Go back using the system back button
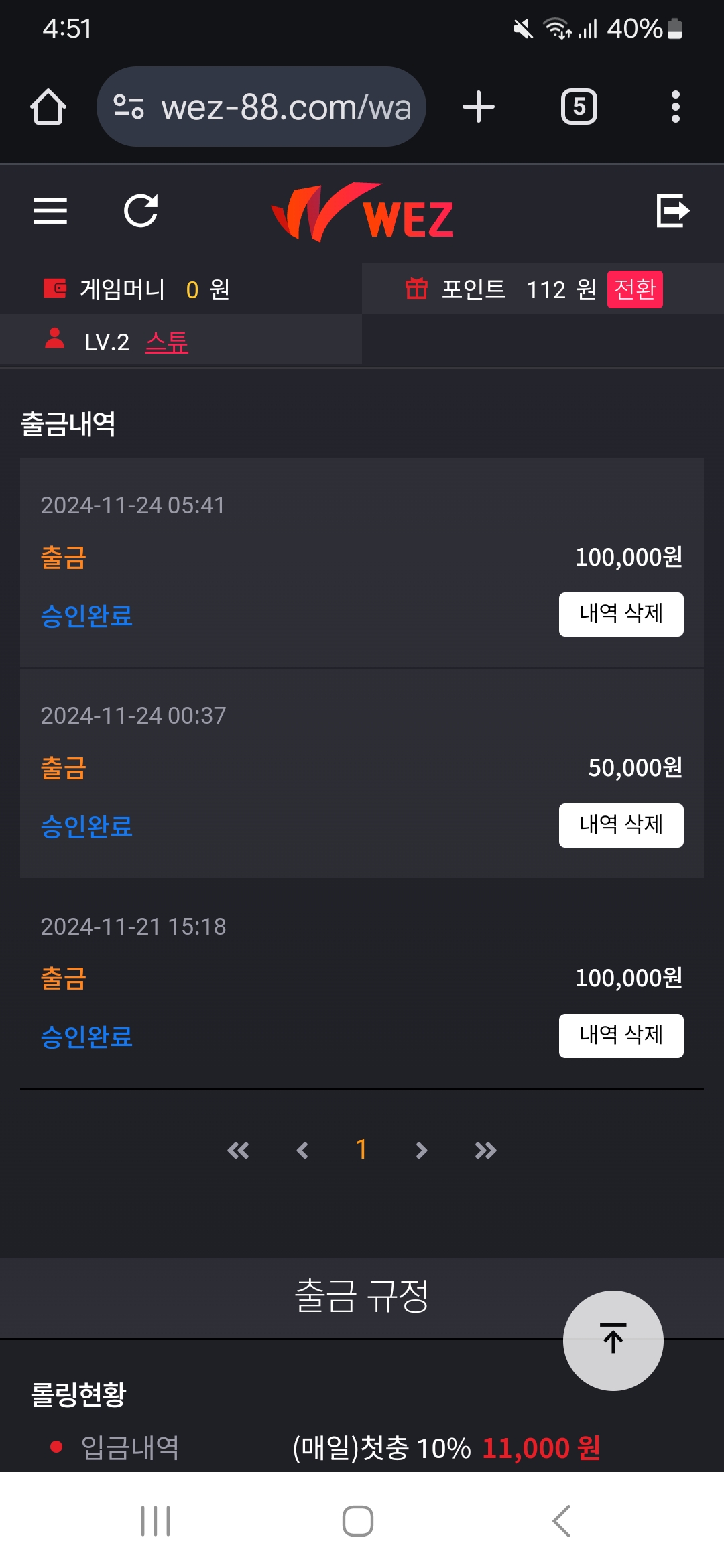 click(x=562, y=1520)
